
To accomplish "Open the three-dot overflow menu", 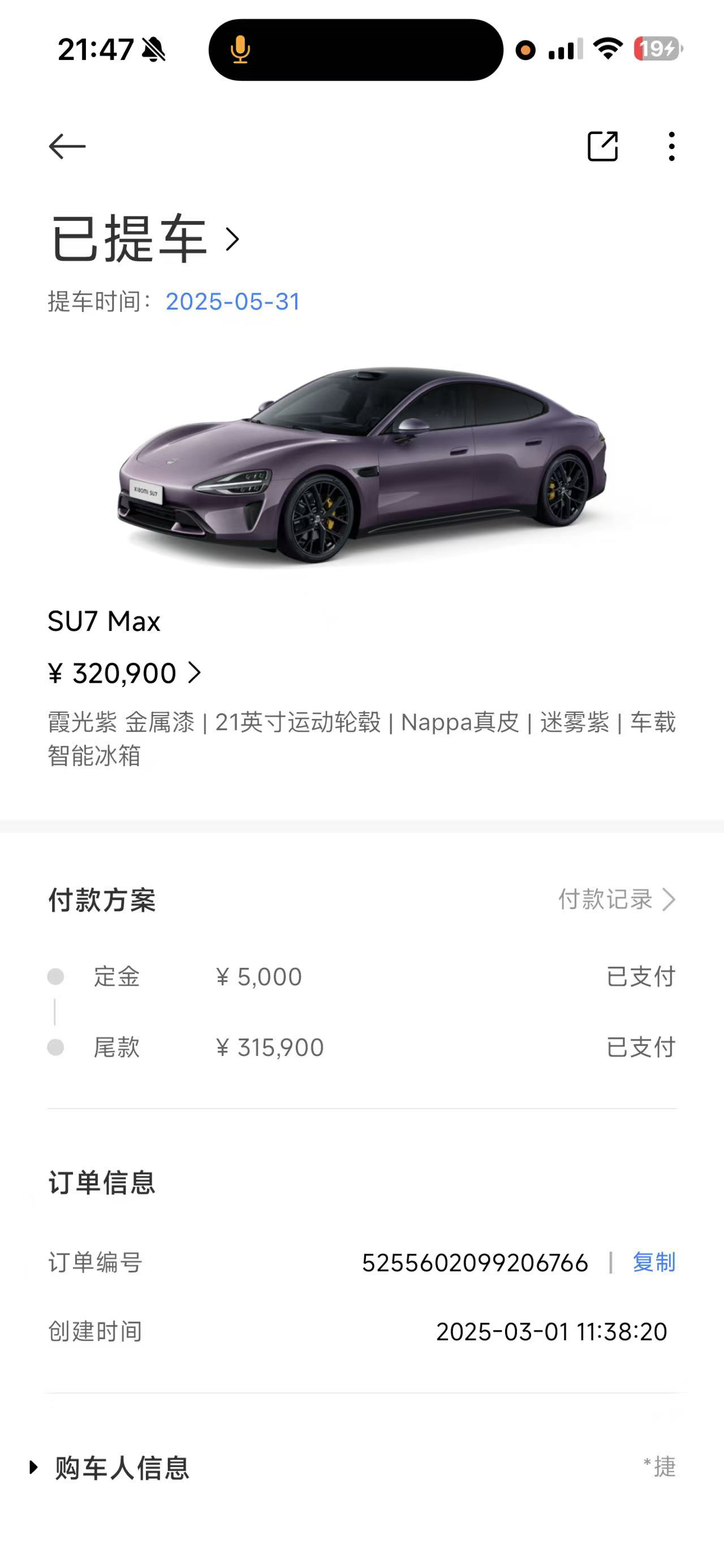I will (671, 146).
